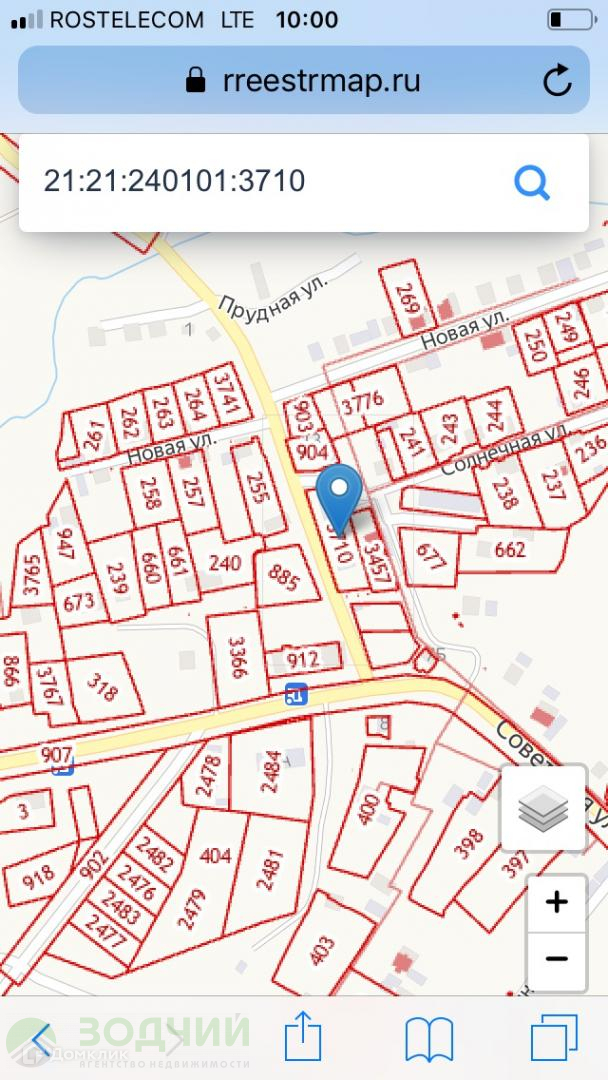The width and height of the screenshot is (608, 1080).
Task: Open Safari tabs overview
Action: (x=554, y=1037)
